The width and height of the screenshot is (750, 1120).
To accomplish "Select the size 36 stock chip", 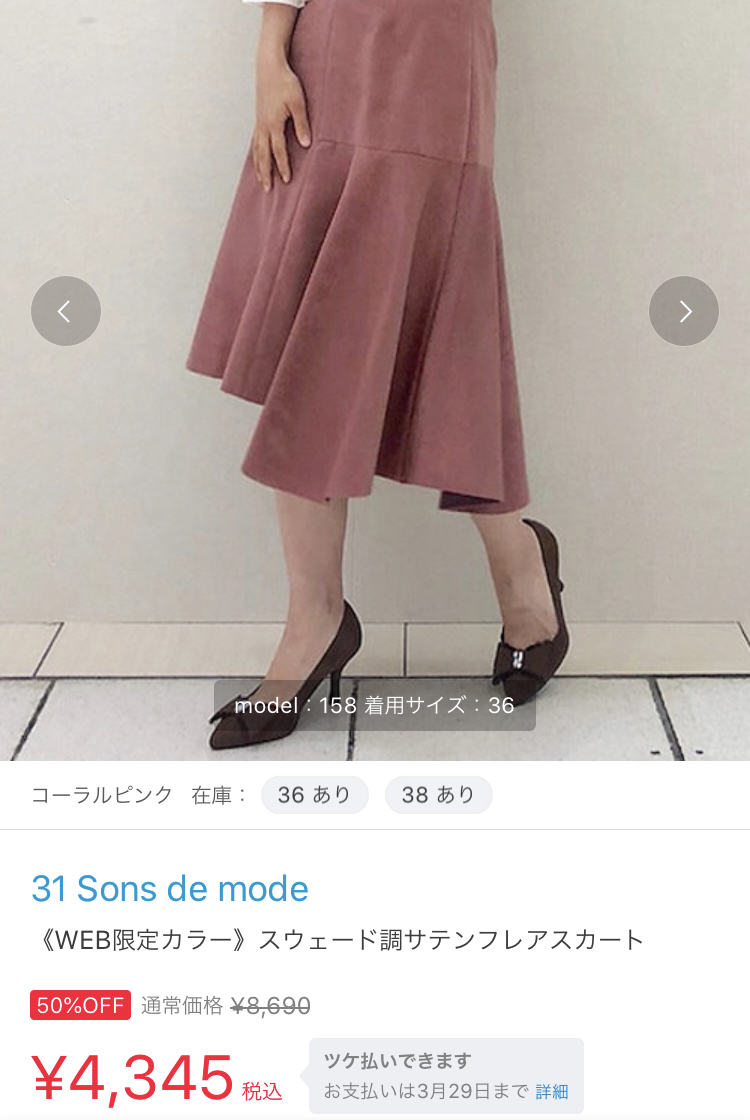I will point(314,795).
